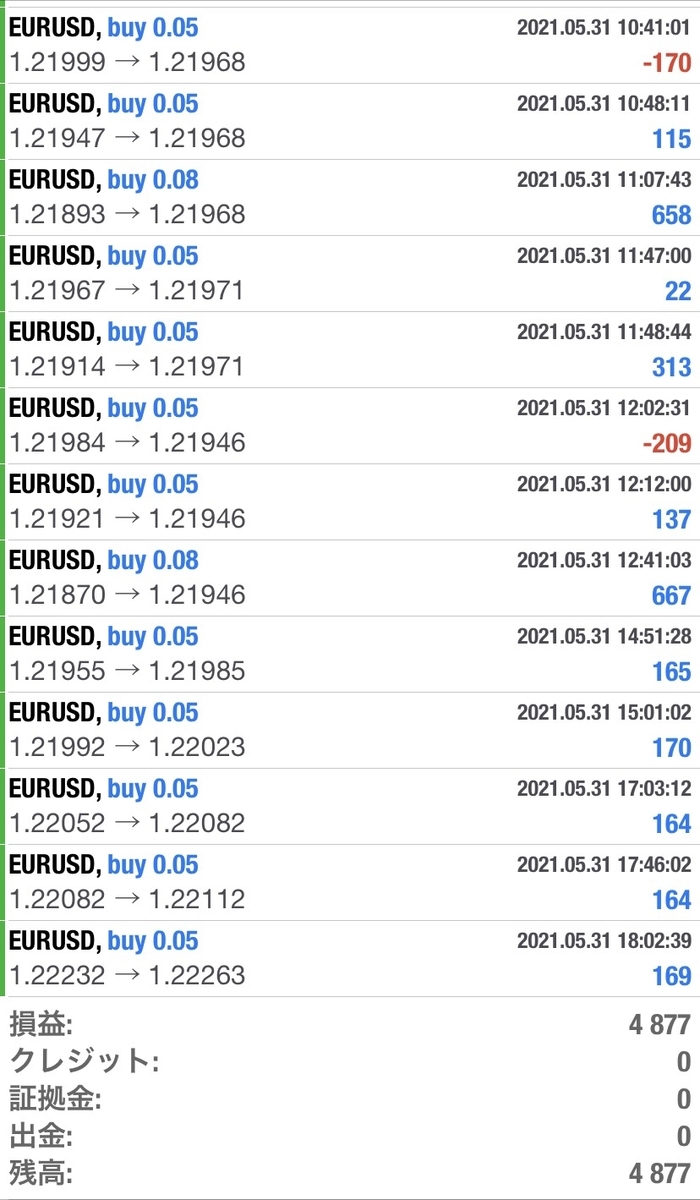Expand the trade closed at 14:51:28

pos(350,653)
